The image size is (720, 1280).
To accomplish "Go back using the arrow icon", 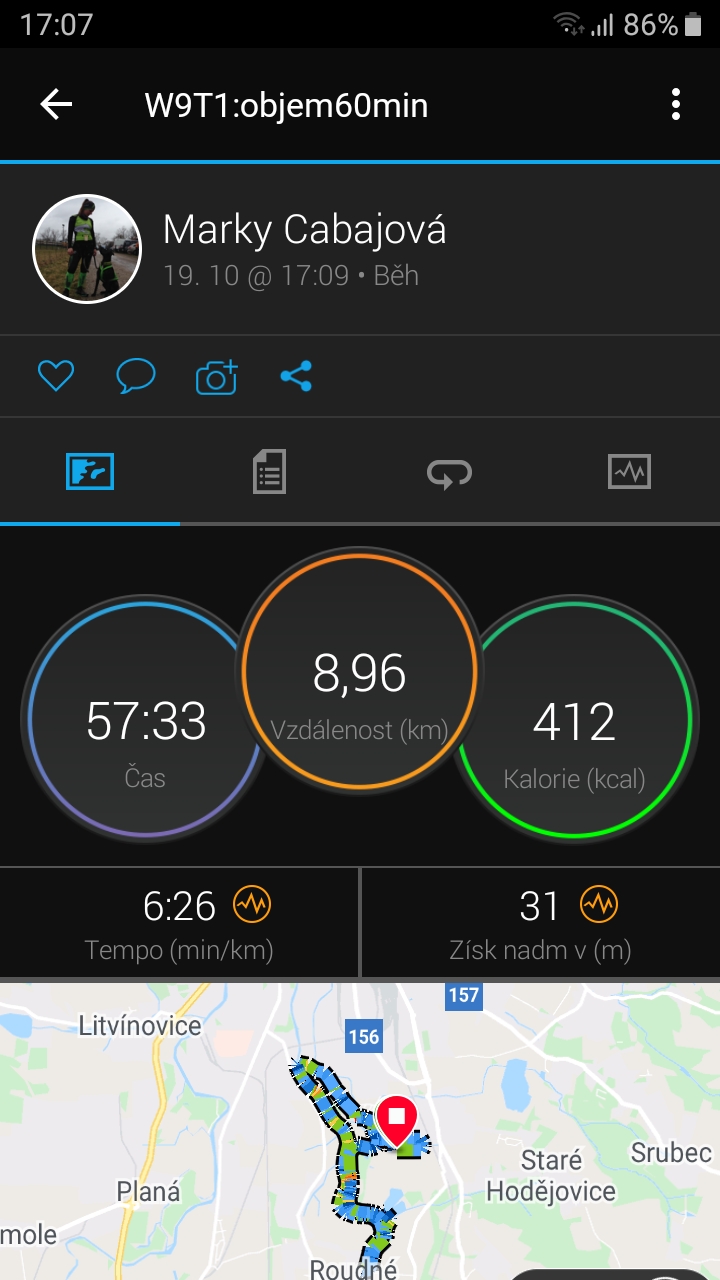I will click(x=56, y=104).
